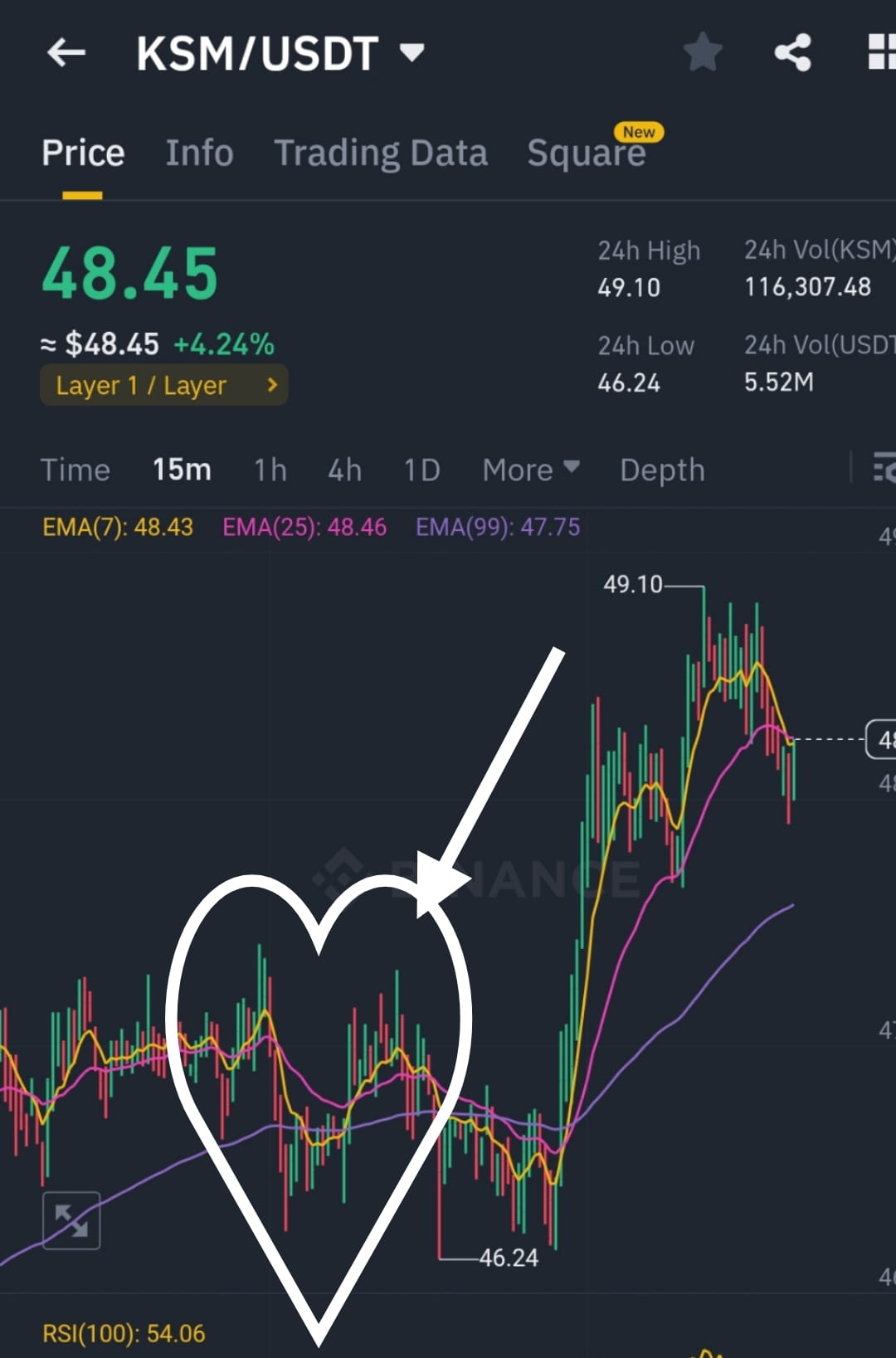Switch to the Trading Data tab
This screenshot has width=896, height=1358.
pyautogui.click(x=381, y=153)
